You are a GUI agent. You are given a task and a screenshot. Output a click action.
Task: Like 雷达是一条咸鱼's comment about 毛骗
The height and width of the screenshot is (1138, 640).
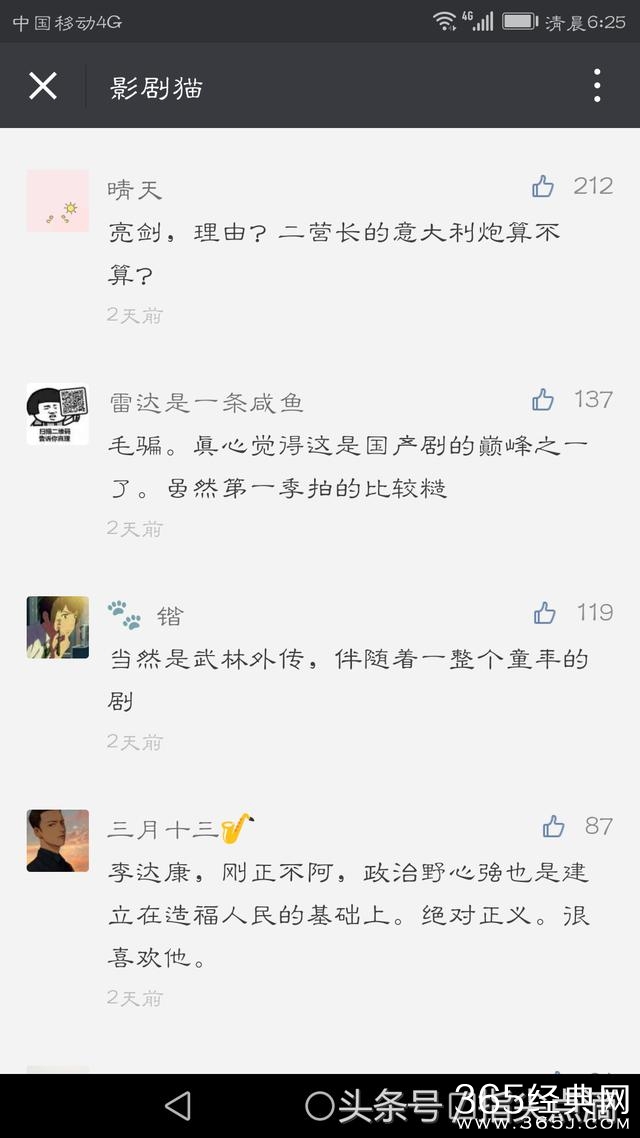pos(543,400)
